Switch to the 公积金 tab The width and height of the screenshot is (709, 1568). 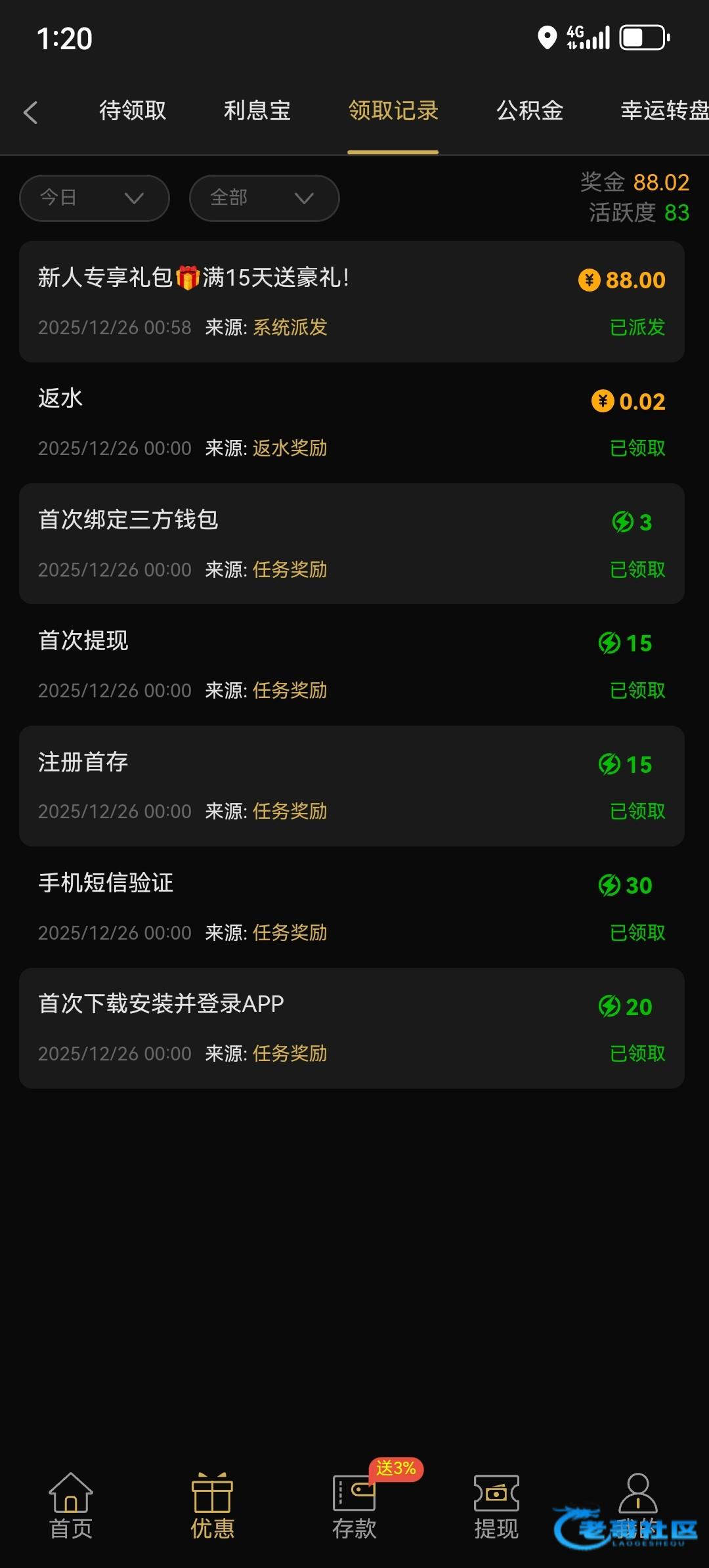pyautogui.click(x=530, y=111)
